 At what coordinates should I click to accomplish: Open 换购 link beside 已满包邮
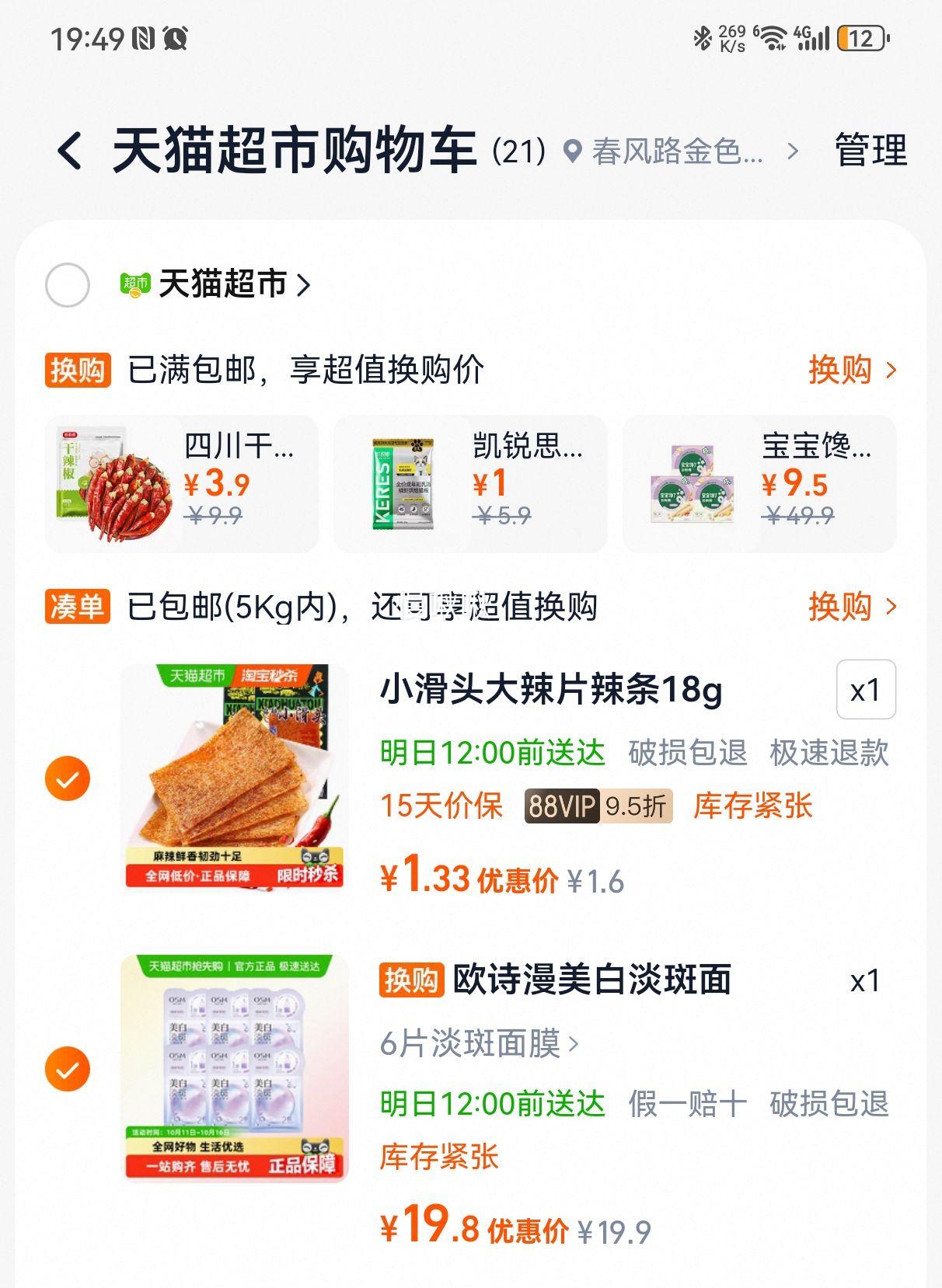[852, 370]
